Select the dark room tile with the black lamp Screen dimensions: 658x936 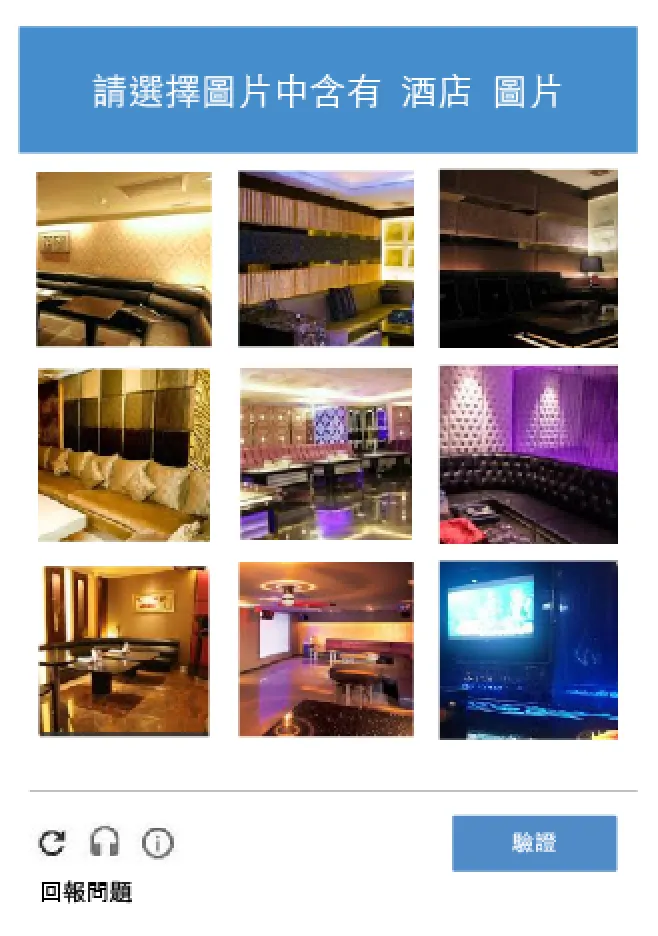[x=528, y=259]
